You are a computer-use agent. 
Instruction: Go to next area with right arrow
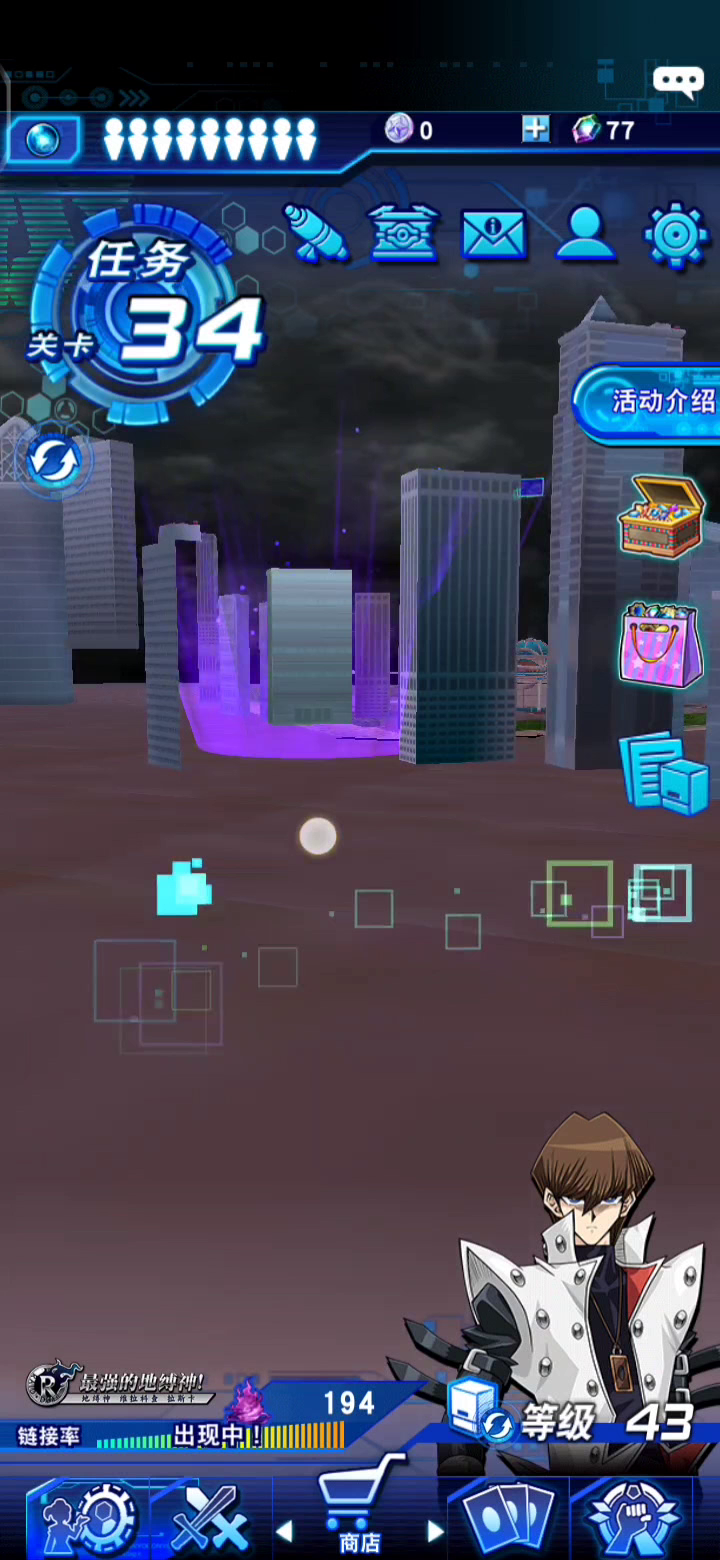(x=435, y=1530)
